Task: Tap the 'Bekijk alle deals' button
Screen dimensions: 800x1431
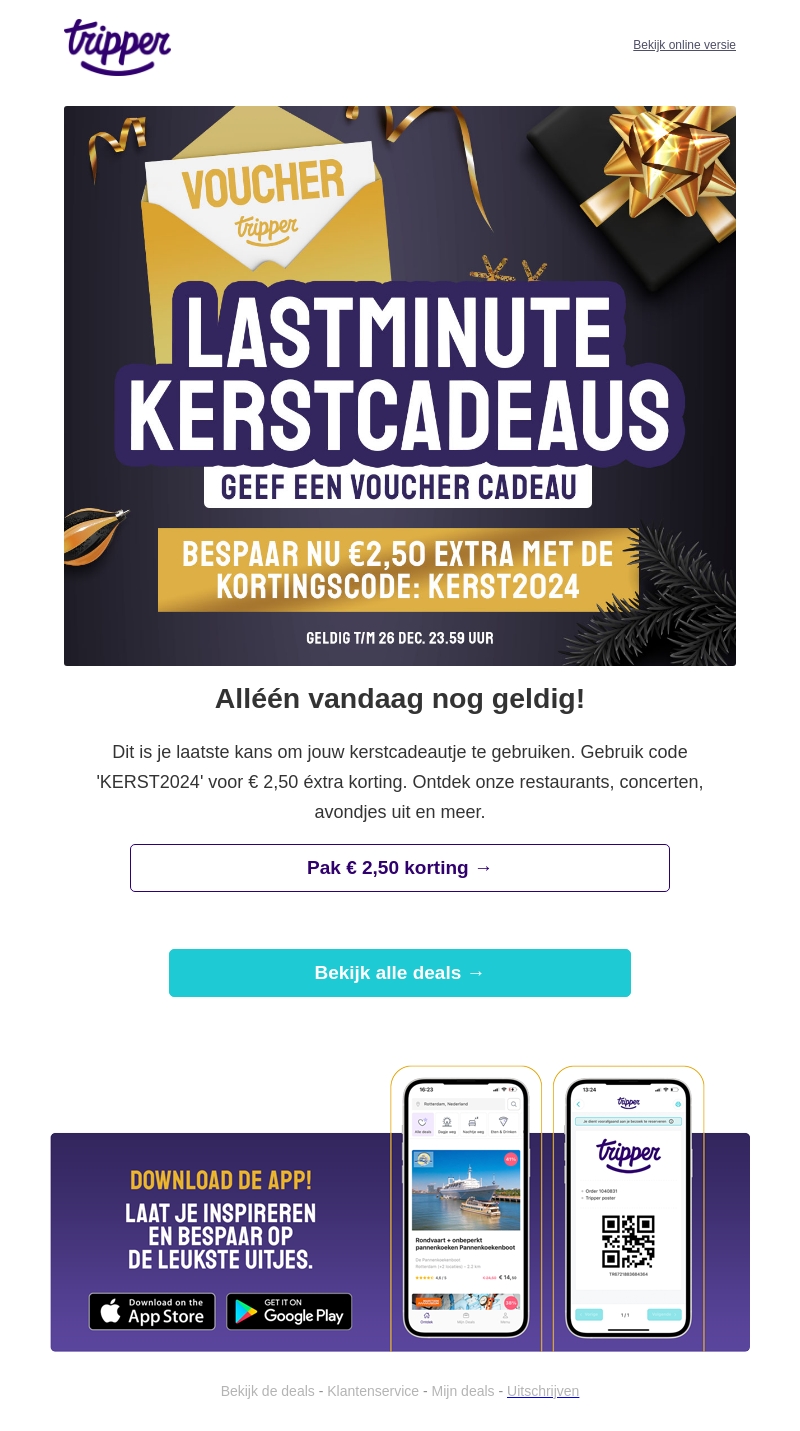Action: coord(400,973)
